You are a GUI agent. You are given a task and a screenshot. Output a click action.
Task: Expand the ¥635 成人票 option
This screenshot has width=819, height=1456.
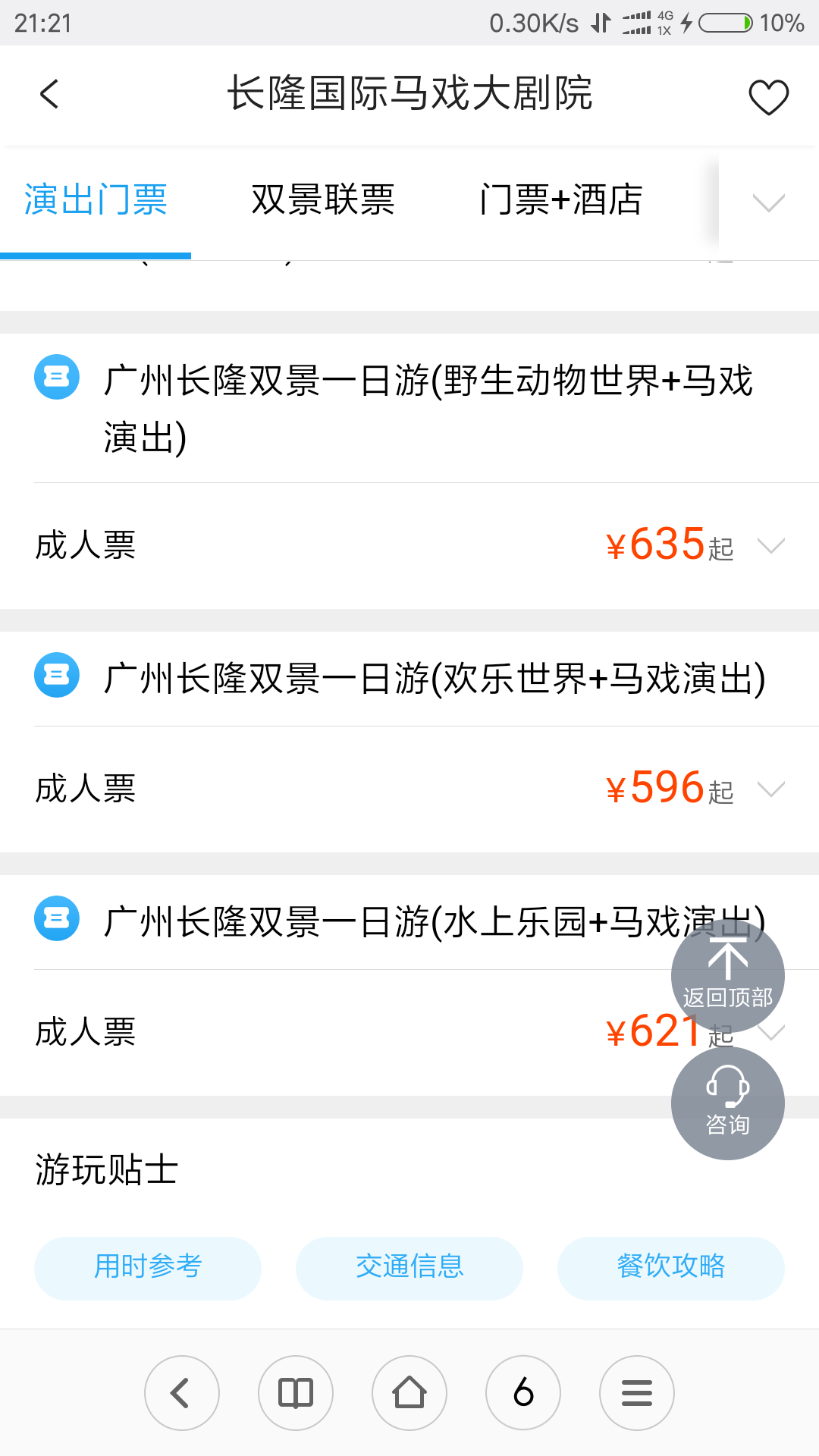[409, 546]
